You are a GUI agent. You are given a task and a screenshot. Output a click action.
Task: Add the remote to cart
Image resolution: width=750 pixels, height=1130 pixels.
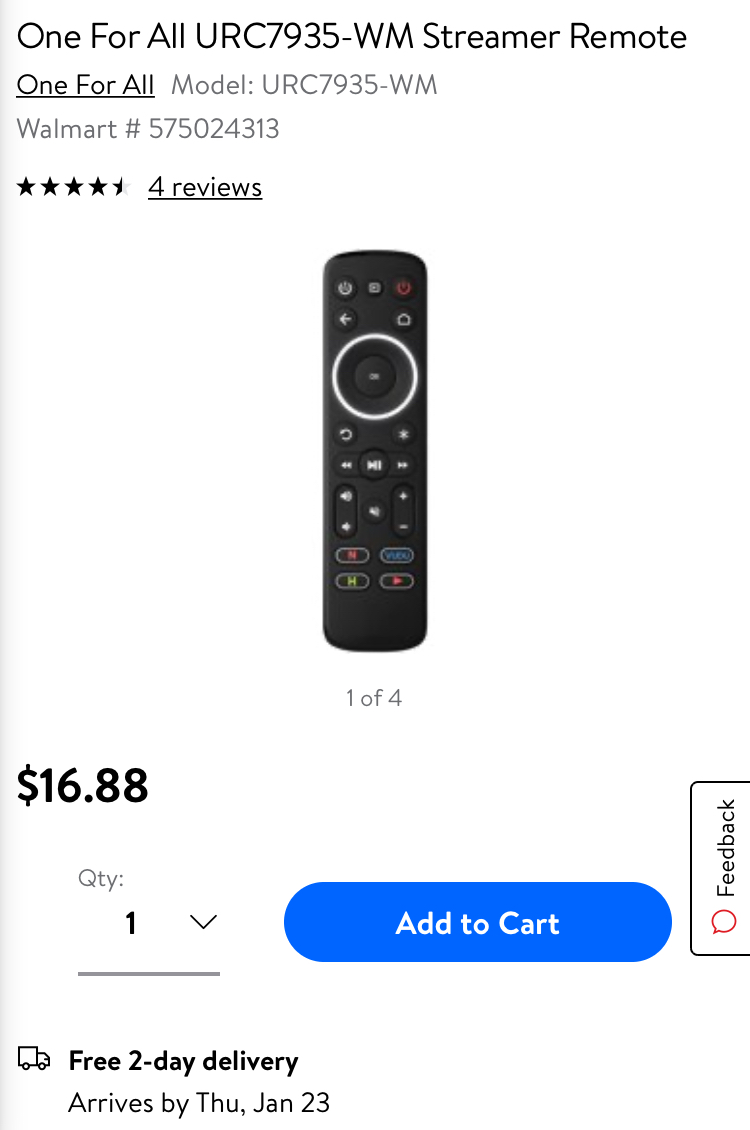tap(478, 922)
